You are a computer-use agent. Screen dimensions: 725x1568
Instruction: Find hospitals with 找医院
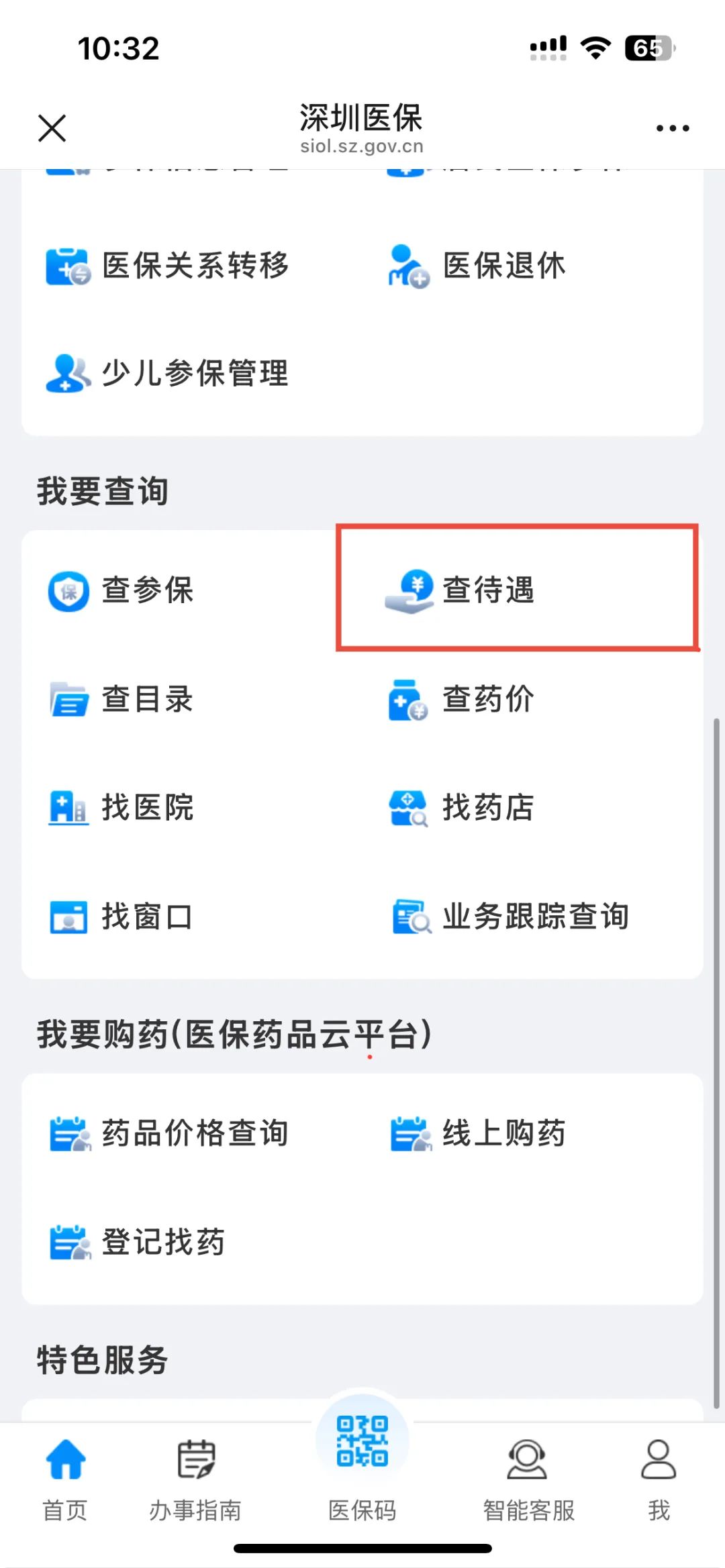pos(121,807)
